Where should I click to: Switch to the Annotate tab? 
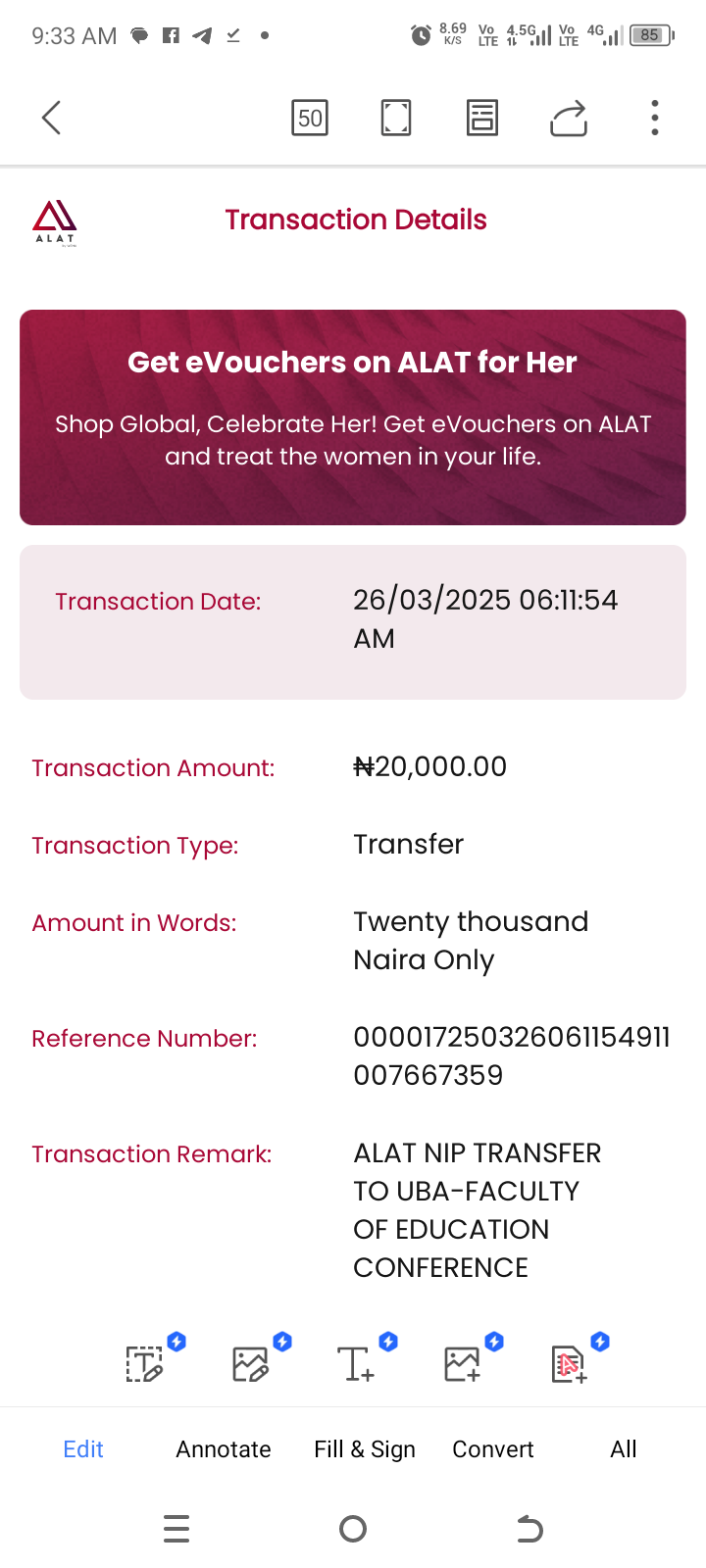click(x=224, y=1449)
